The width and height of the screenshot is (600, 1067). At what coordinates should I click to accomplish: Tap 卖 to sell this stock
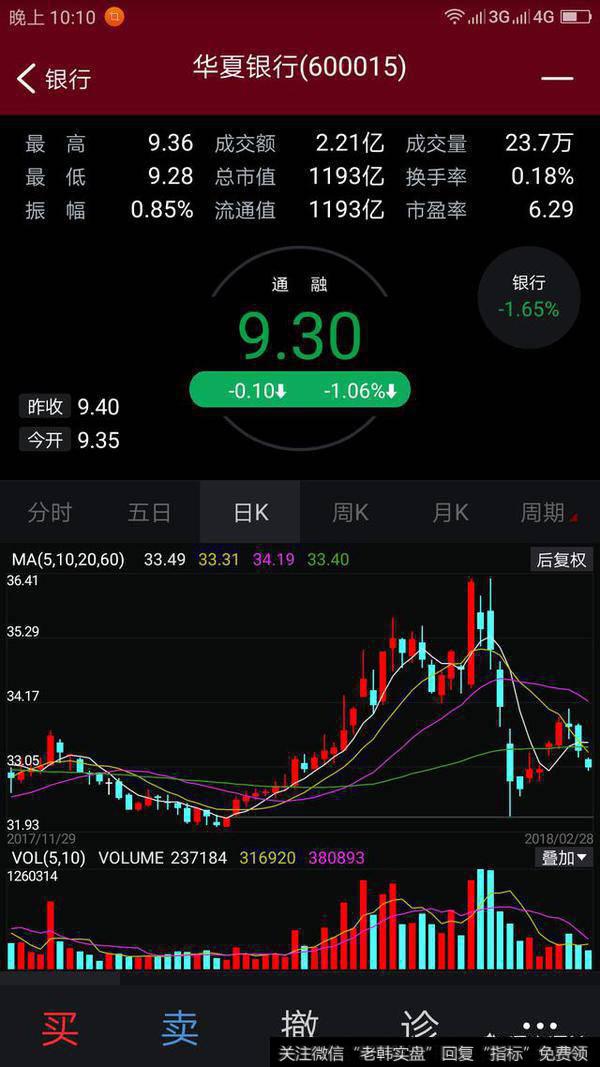click(x=180, y=1027)
